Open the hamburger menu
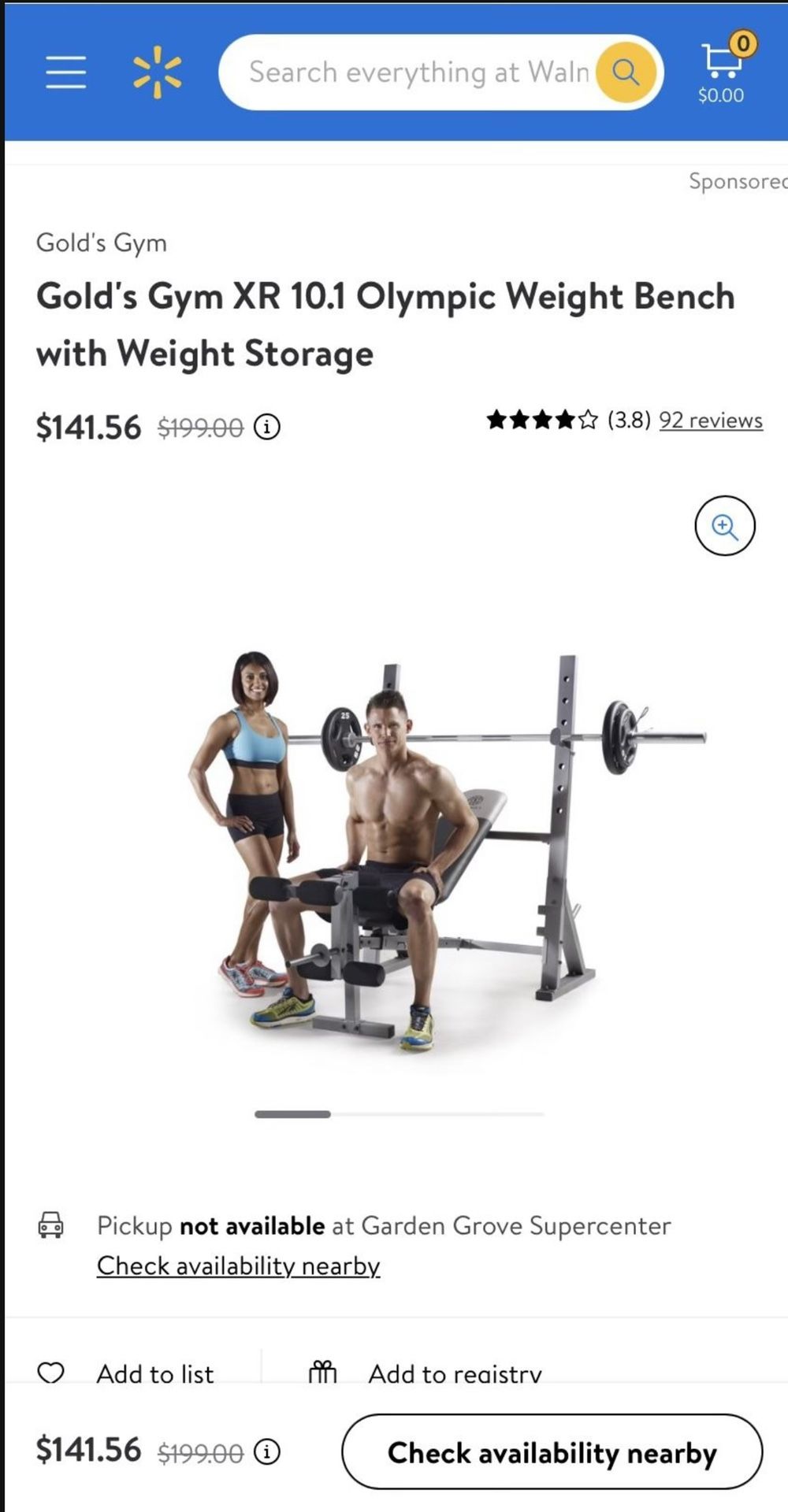Image resolution: width=788 pixels, height=1512 pixels. click(65, 72)
